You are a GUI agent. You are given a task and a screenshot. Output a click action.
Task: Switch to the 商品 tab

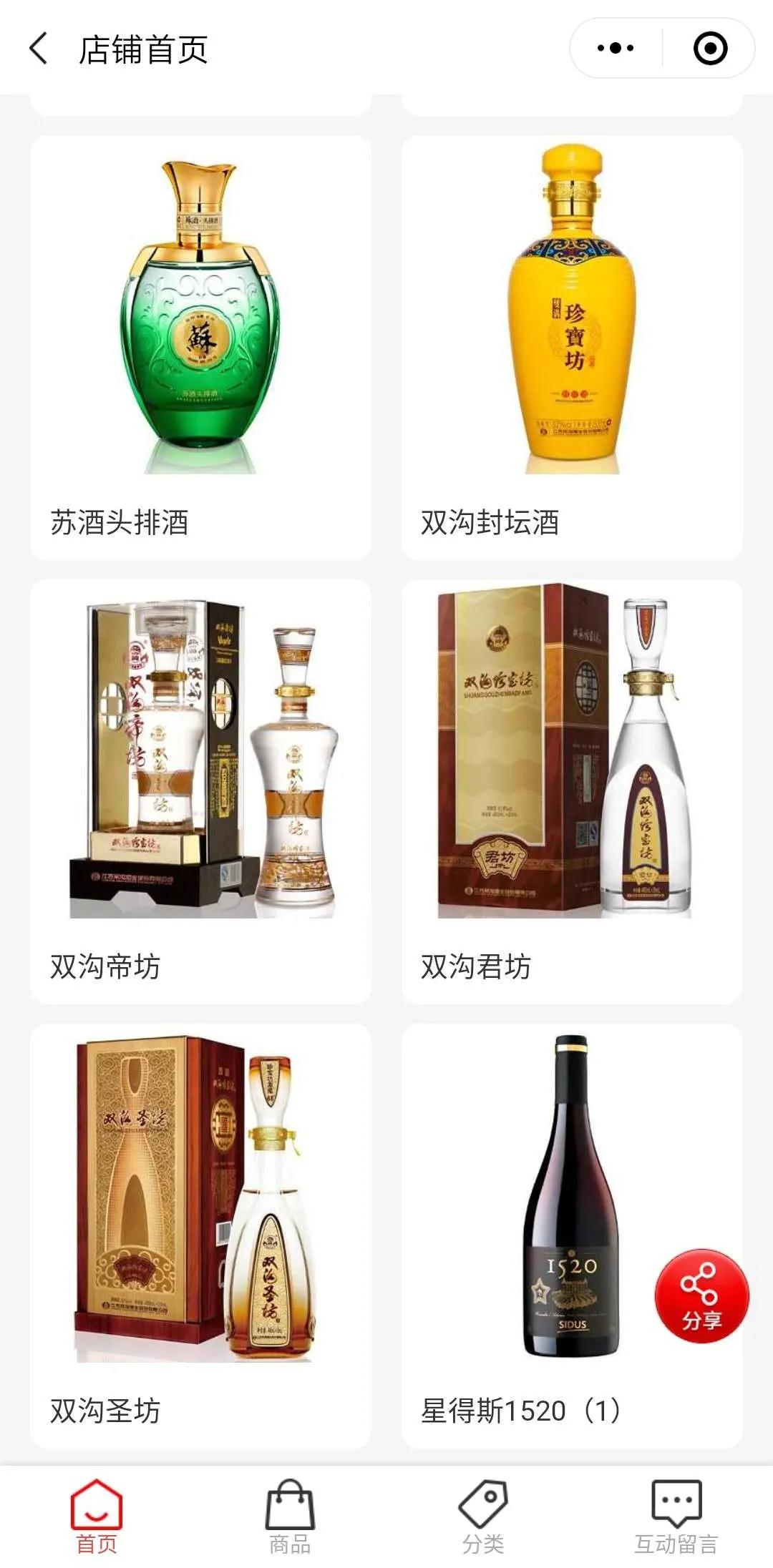coord(290,1516)
